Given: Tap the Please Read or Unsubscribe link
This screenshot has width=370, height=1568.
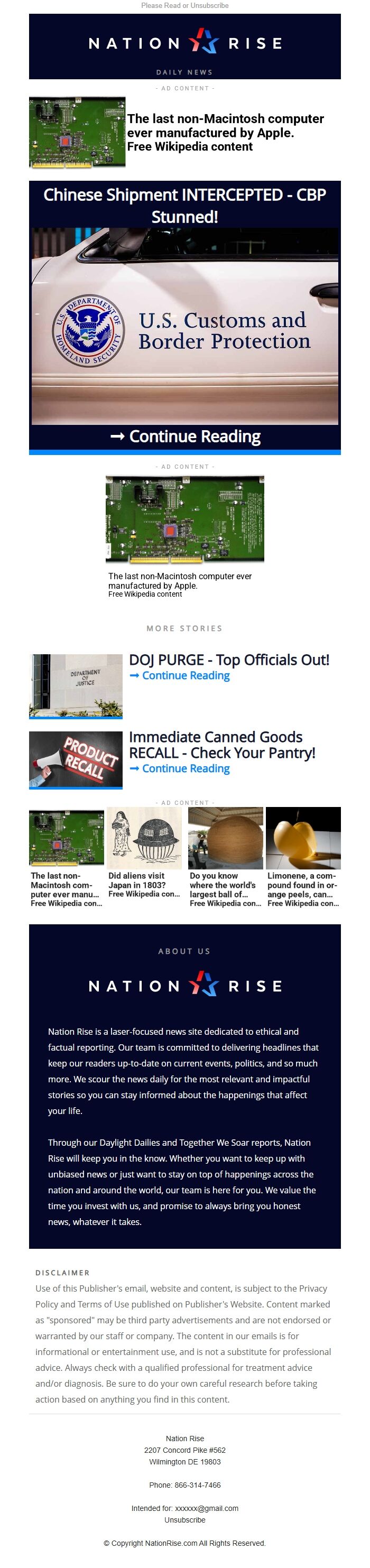Looking at the screenshot, I should pos(184,5).
